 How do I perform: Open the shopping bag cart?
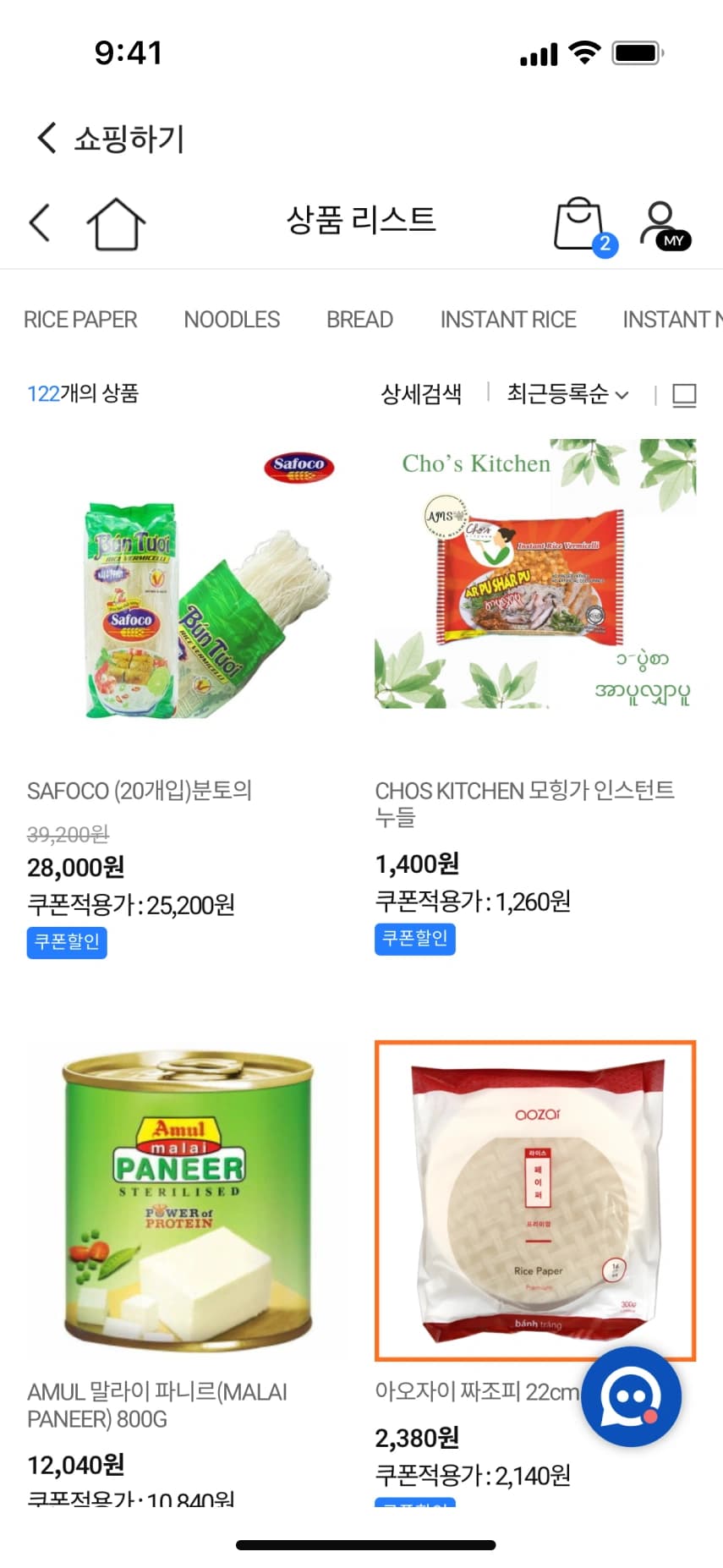580,225
